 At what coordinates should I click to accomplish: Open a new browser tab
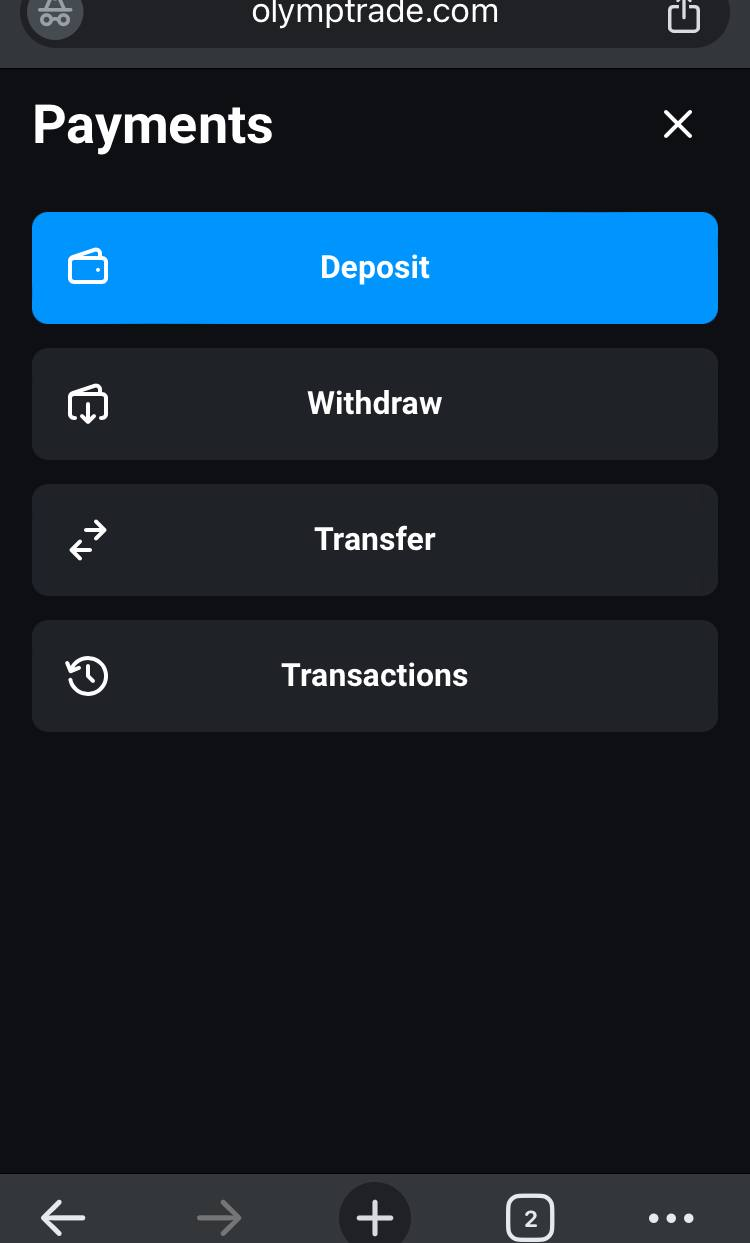(375, 1217)
